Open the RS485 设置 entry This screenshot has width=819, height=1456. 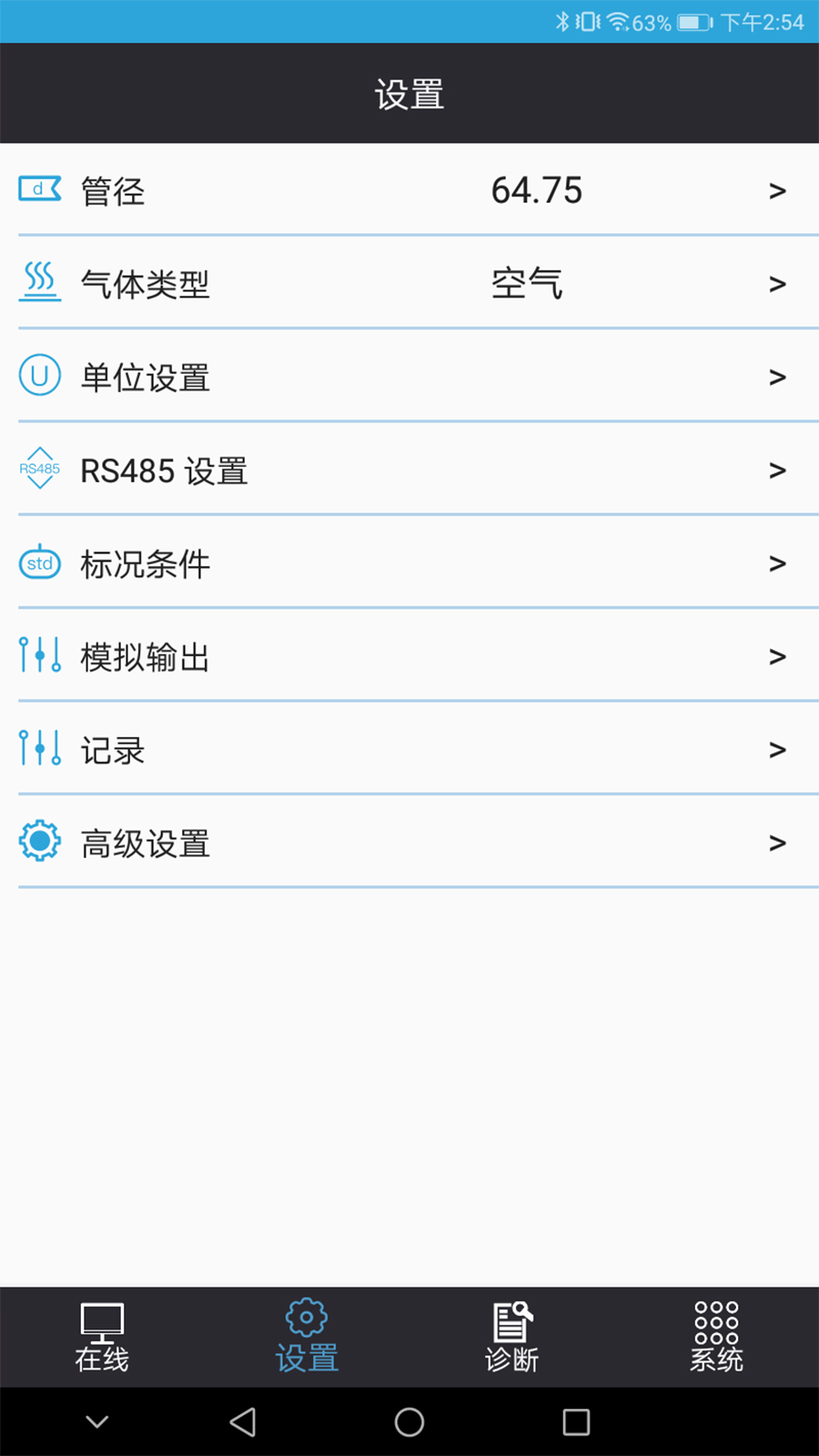776,470
